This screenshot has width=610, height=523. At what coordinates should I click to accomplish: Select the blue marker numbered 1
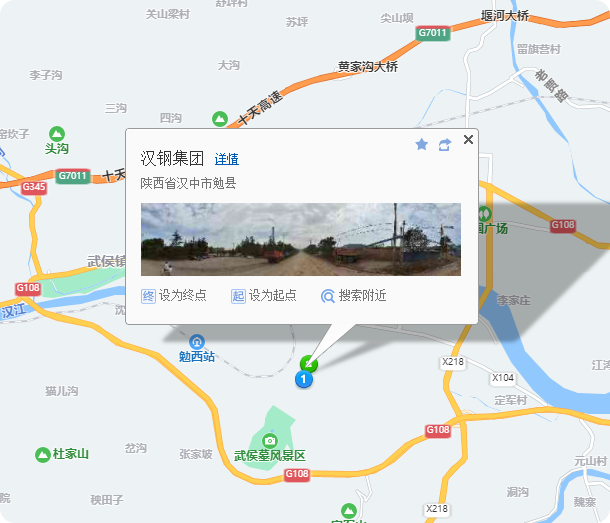click(x=304, y=380)
